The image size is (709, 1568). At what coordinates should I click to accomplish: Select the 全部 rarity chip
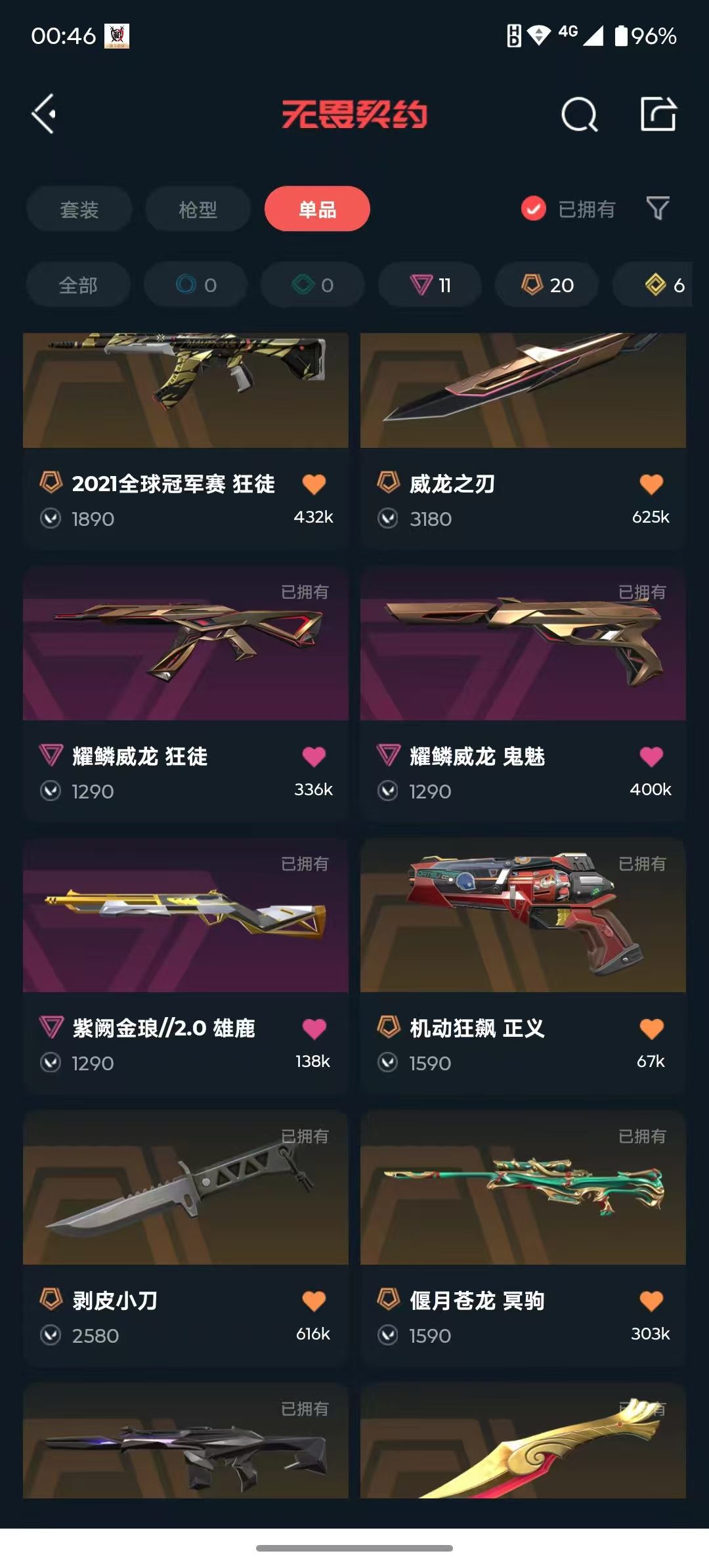coord(78,285)
